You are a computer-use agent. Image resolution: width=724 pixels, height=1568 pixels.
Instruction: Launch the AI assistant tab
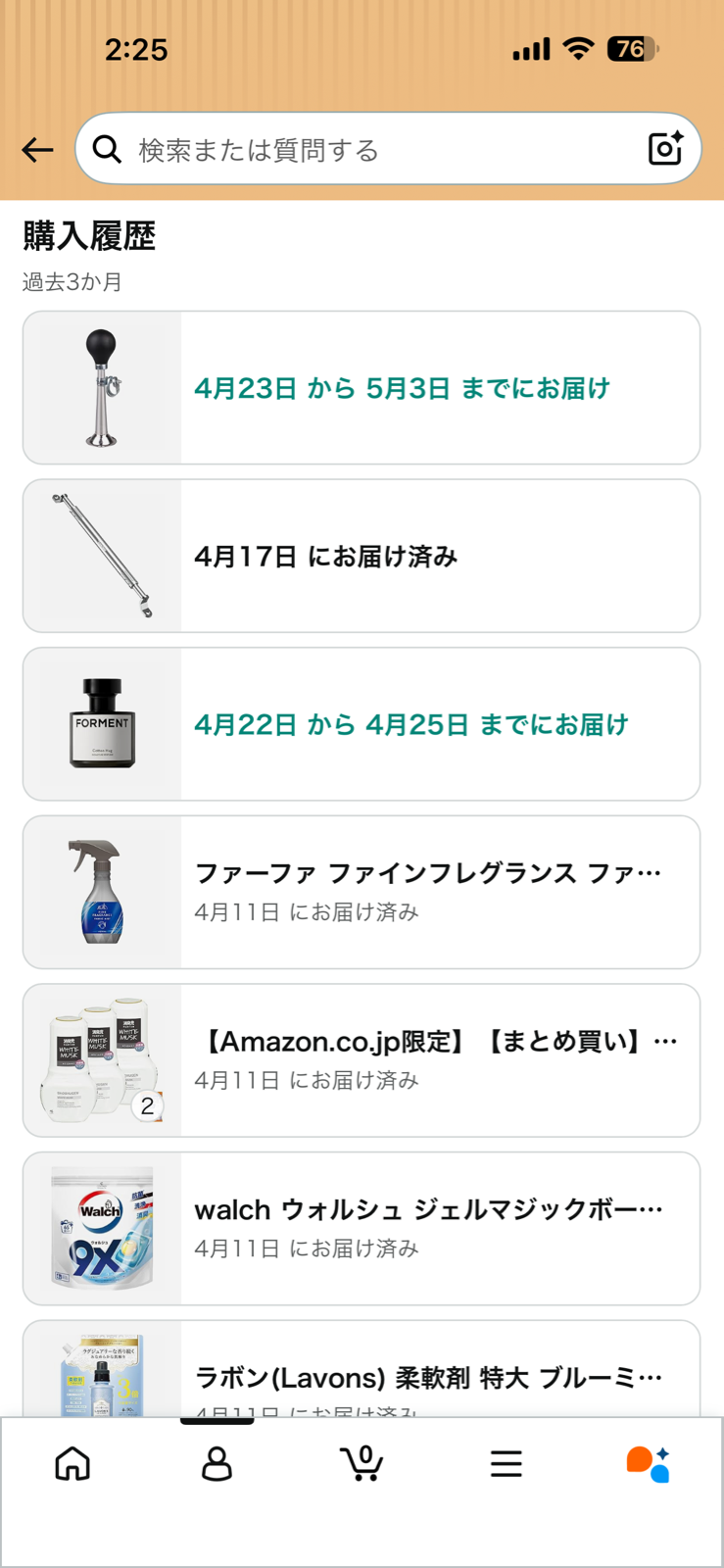(x=648, y=1464)
